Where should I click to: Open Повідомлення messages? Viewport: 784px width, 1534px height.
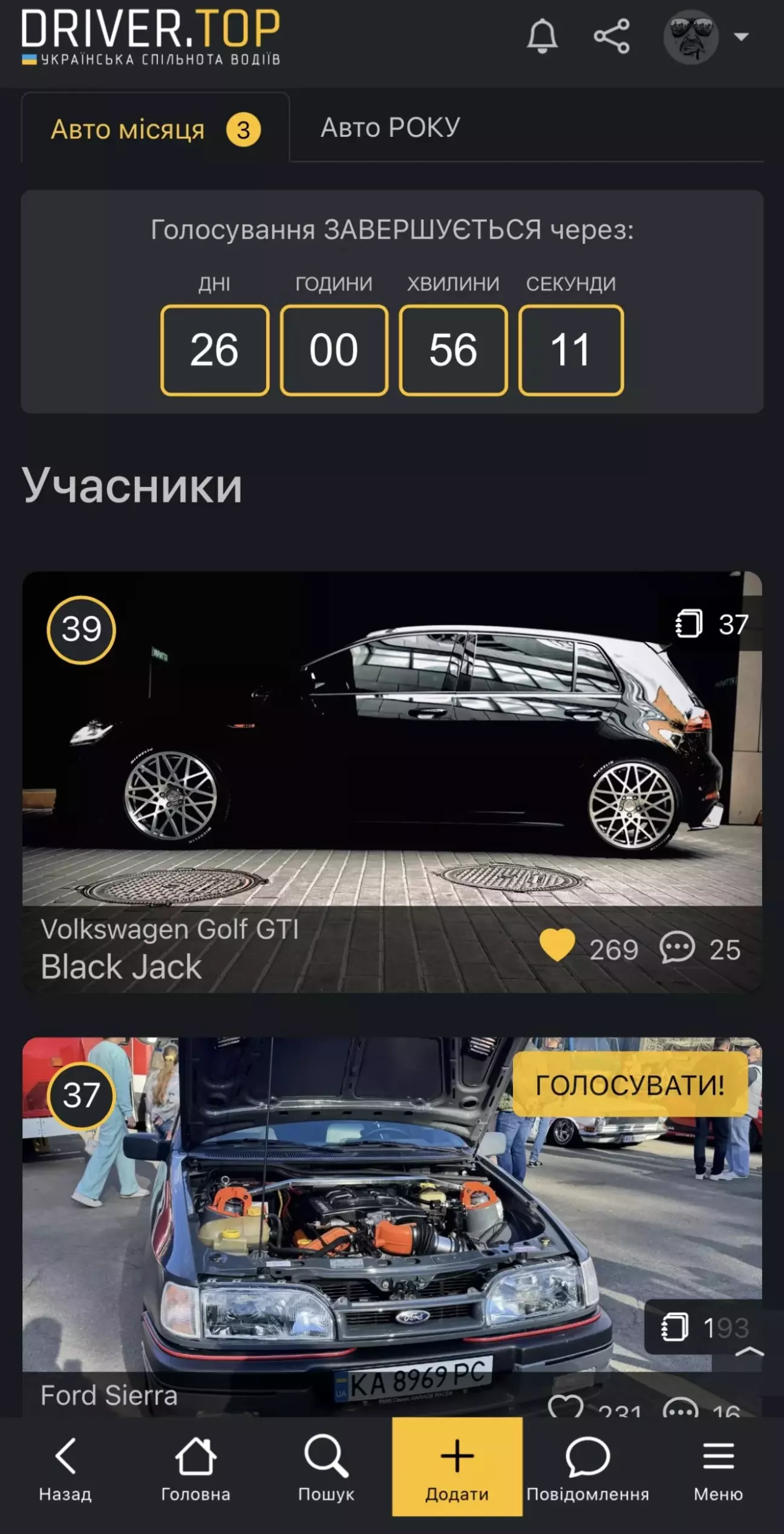pyautogui.click(x=587, y=1467)
